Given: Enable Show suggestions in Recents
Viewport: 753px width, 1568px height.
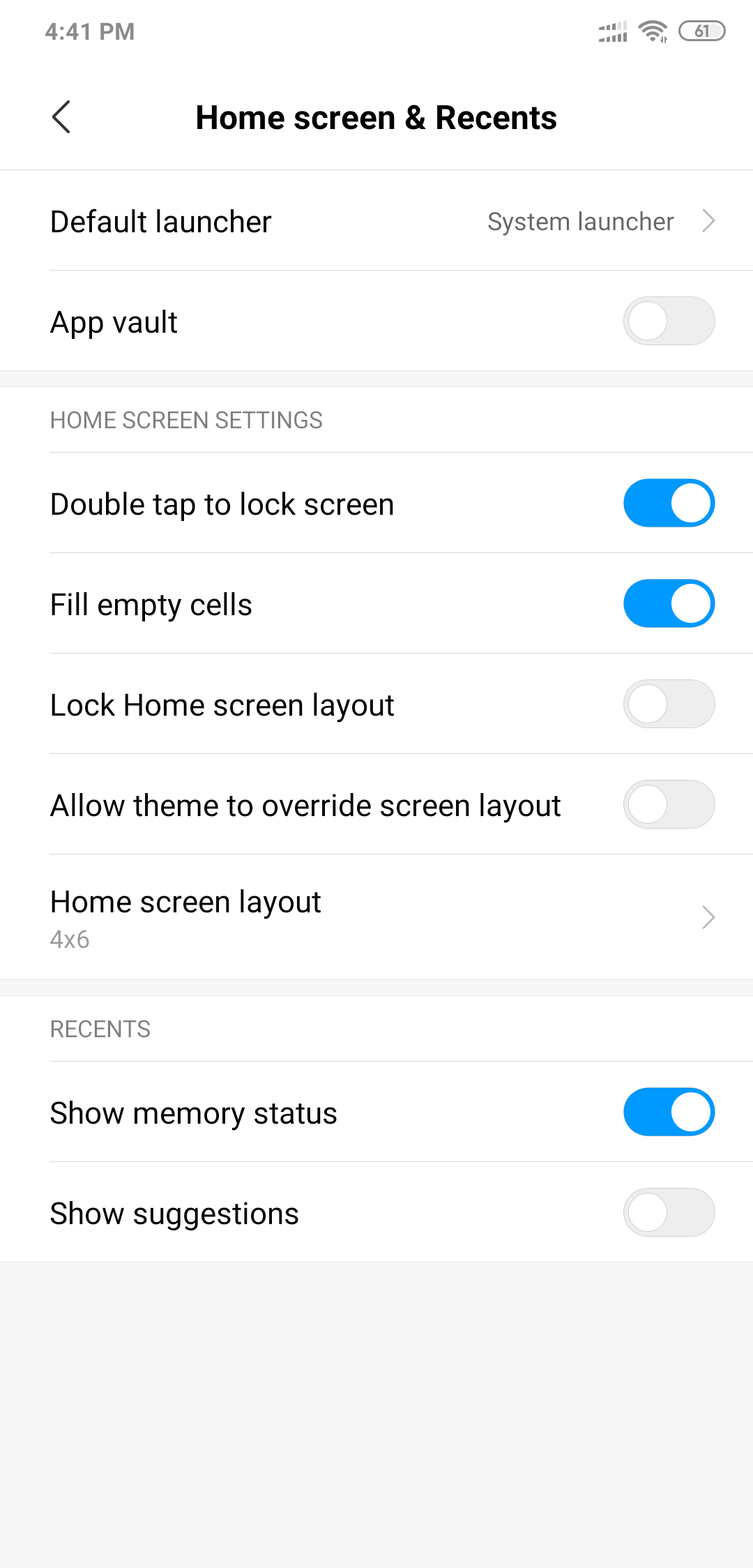Looking at the screenshot, I should 669,1212.
